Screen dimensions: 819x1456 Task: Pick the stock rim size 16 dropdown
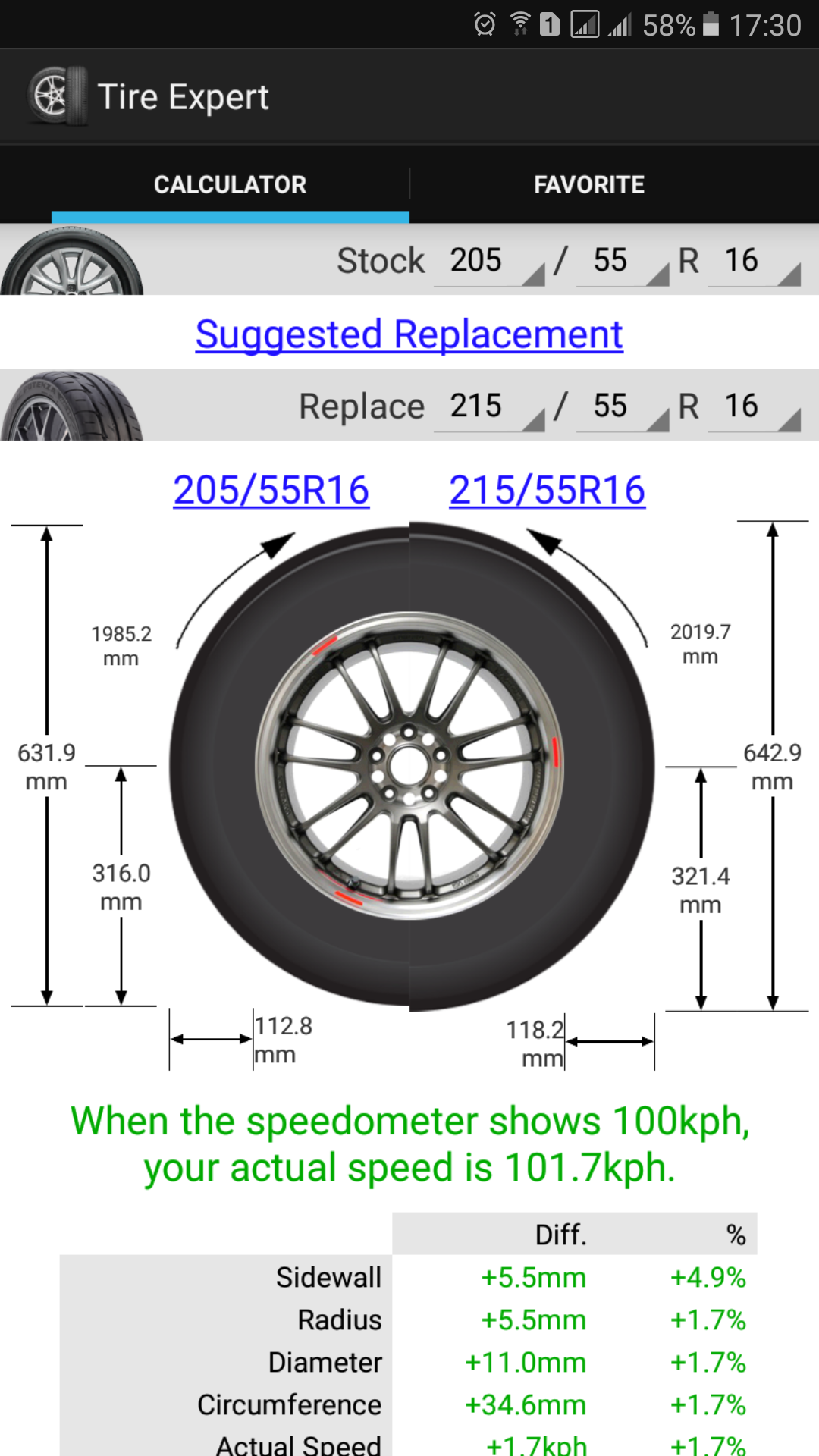pos(755,260)
